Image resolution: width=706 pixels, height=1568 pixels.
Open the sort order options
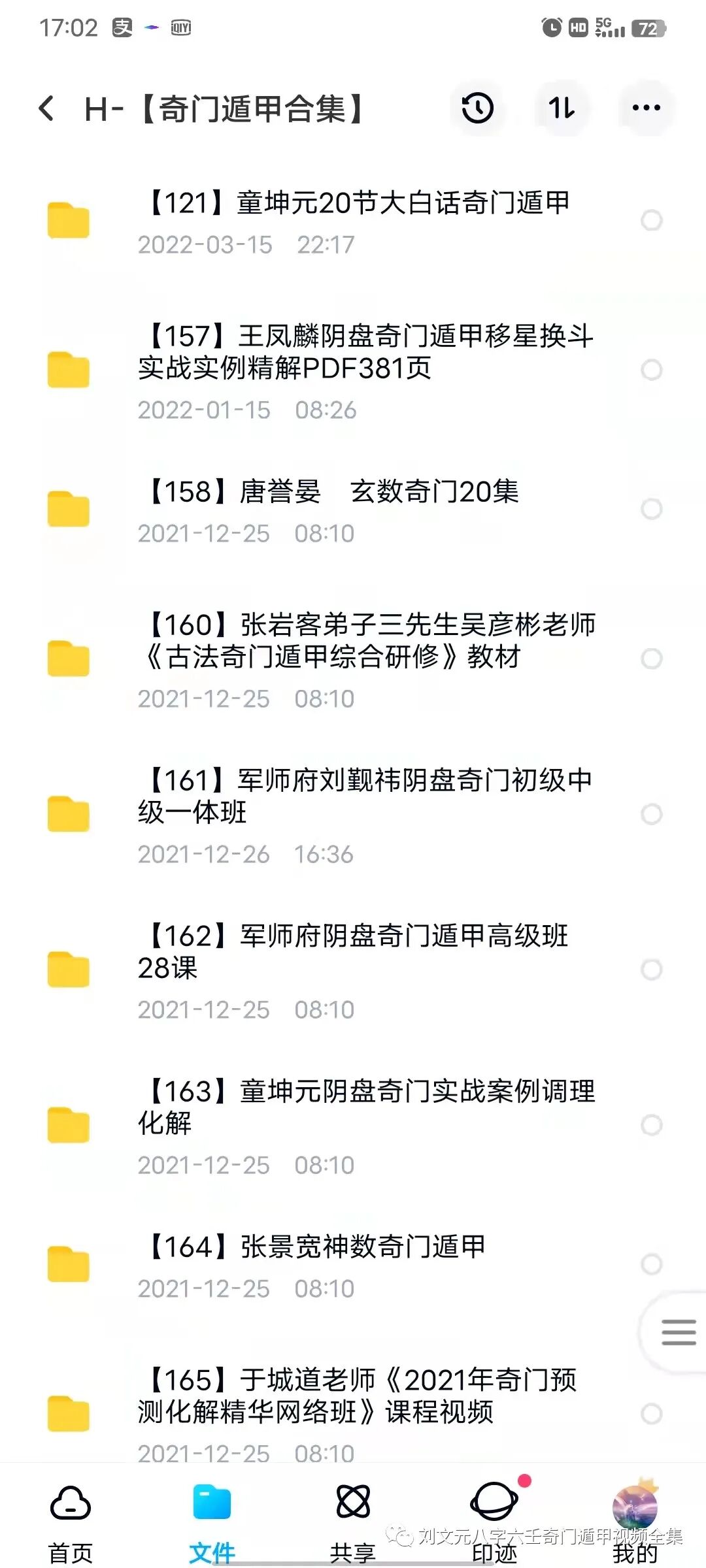click(562, 108)
